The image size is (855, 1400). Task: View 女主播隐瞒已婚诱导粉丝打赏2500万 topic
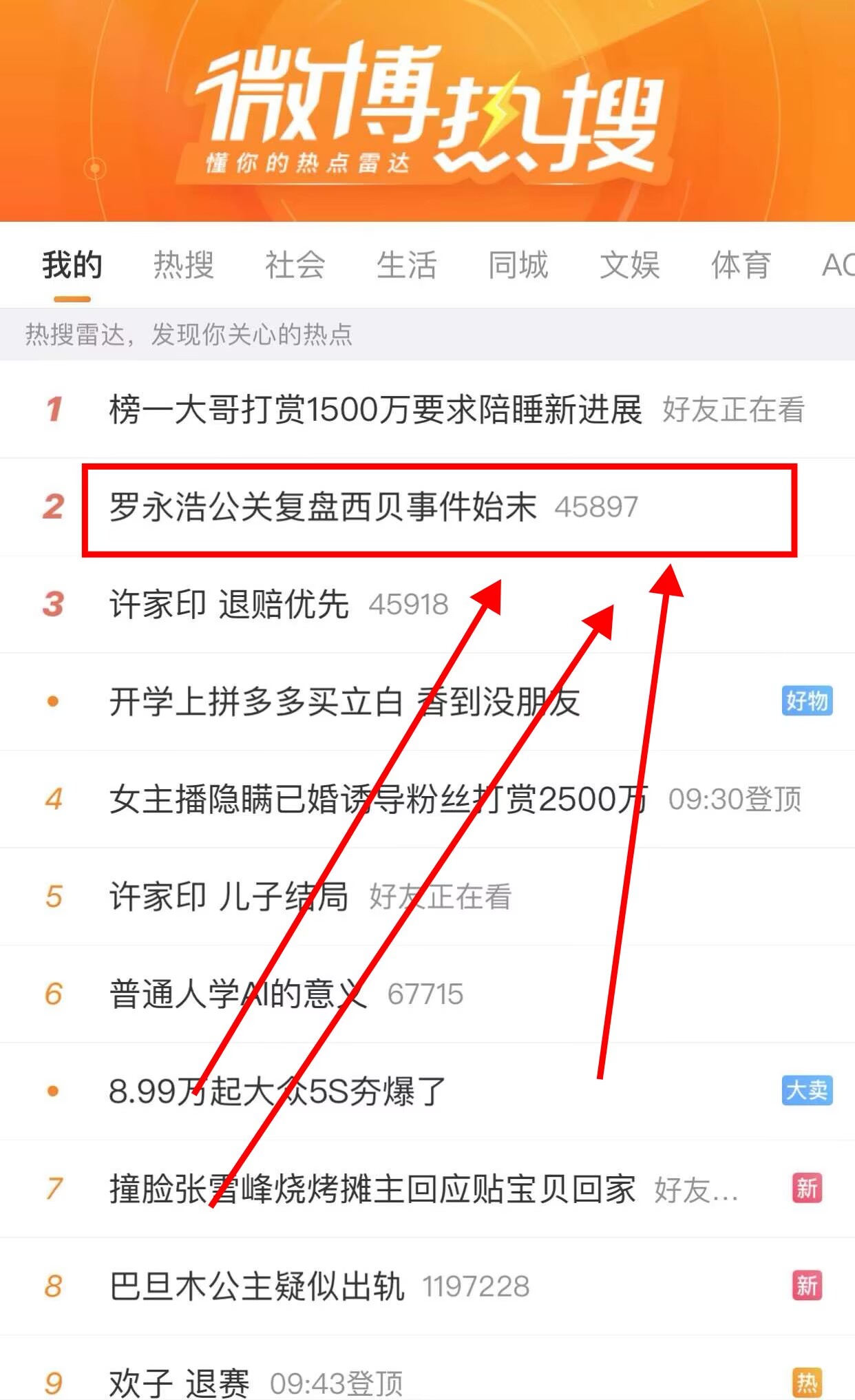427,800
